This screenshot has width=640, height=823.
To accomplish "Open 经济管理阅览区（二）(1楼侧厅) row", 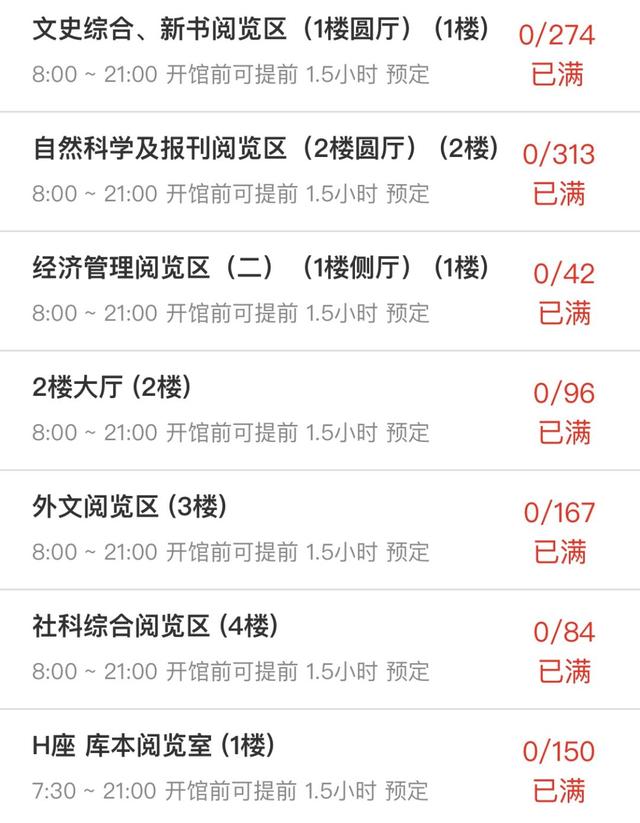I will [262, 268].
